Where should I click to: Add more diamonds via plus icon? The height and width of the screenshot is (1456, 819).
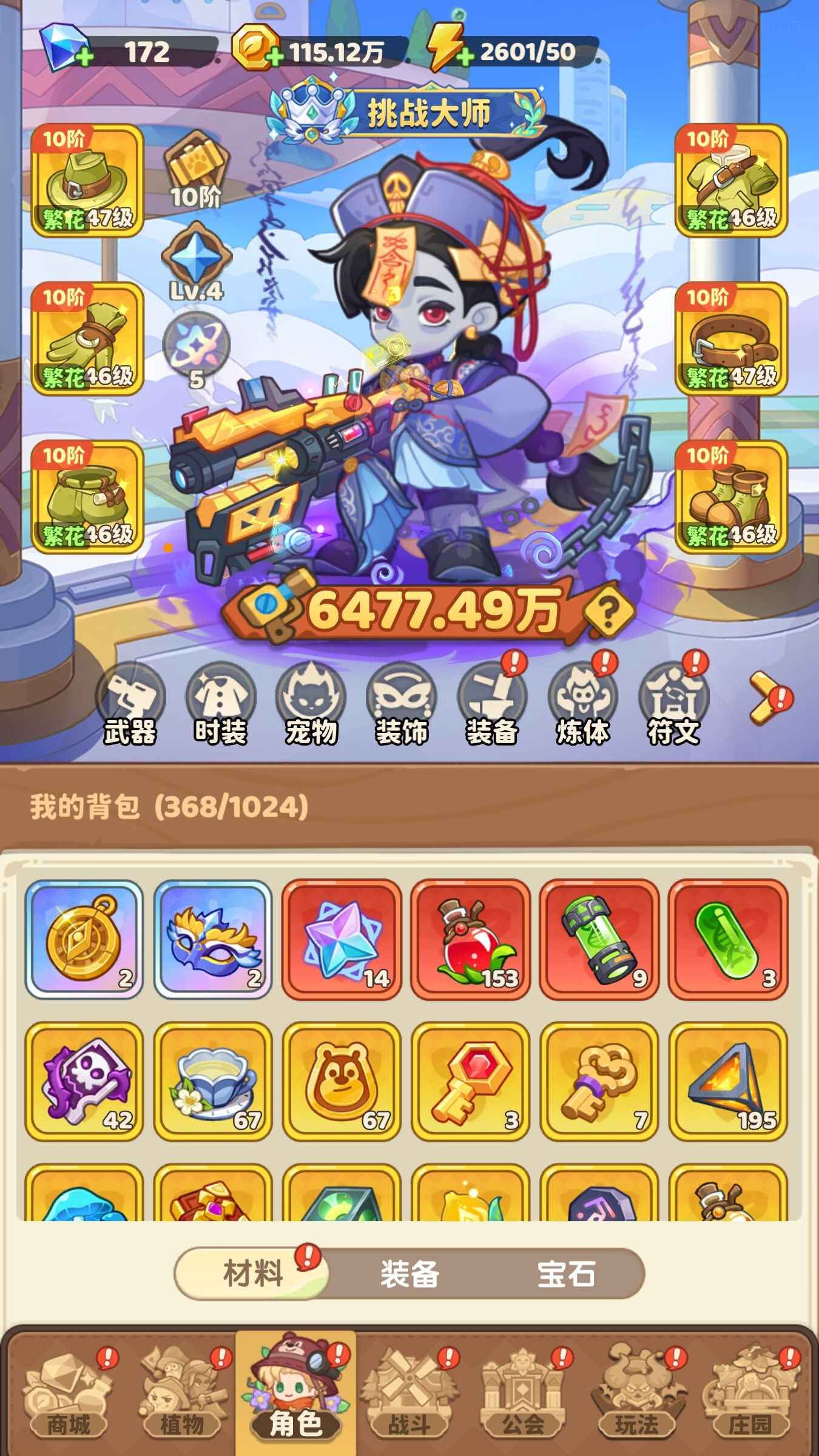(x=85, y=58)
